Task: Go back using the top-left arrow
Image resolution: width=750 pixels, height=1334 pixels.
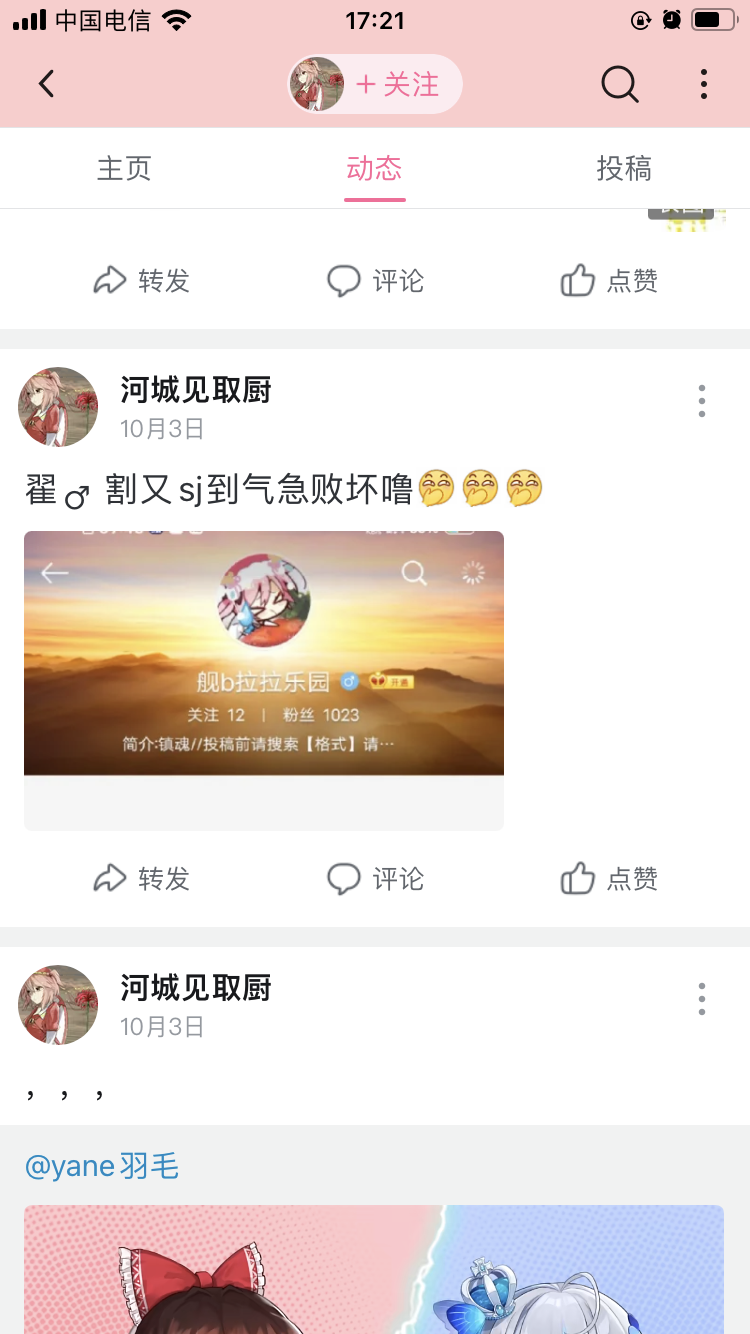Action: tap(46, 84)
